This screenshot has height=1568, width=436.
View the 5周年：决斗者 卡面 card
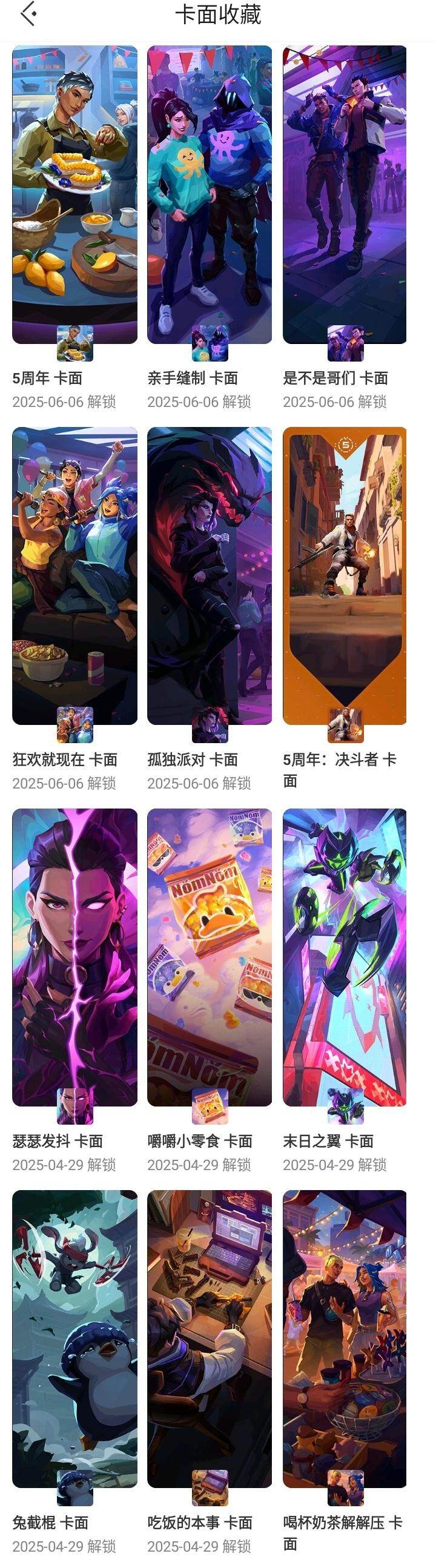(345, 575)
